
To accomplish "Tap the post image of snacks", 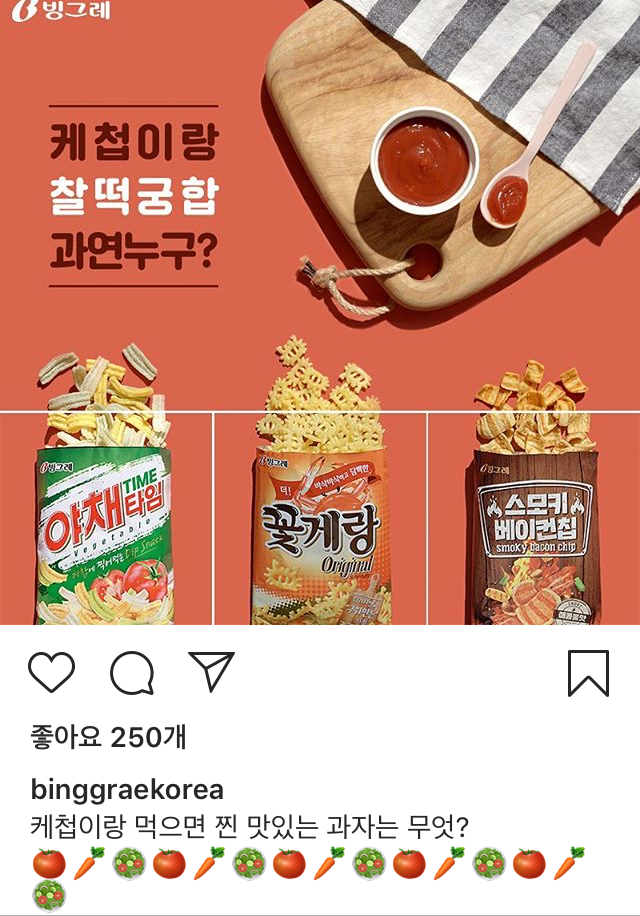I will [x=320, y=312].
